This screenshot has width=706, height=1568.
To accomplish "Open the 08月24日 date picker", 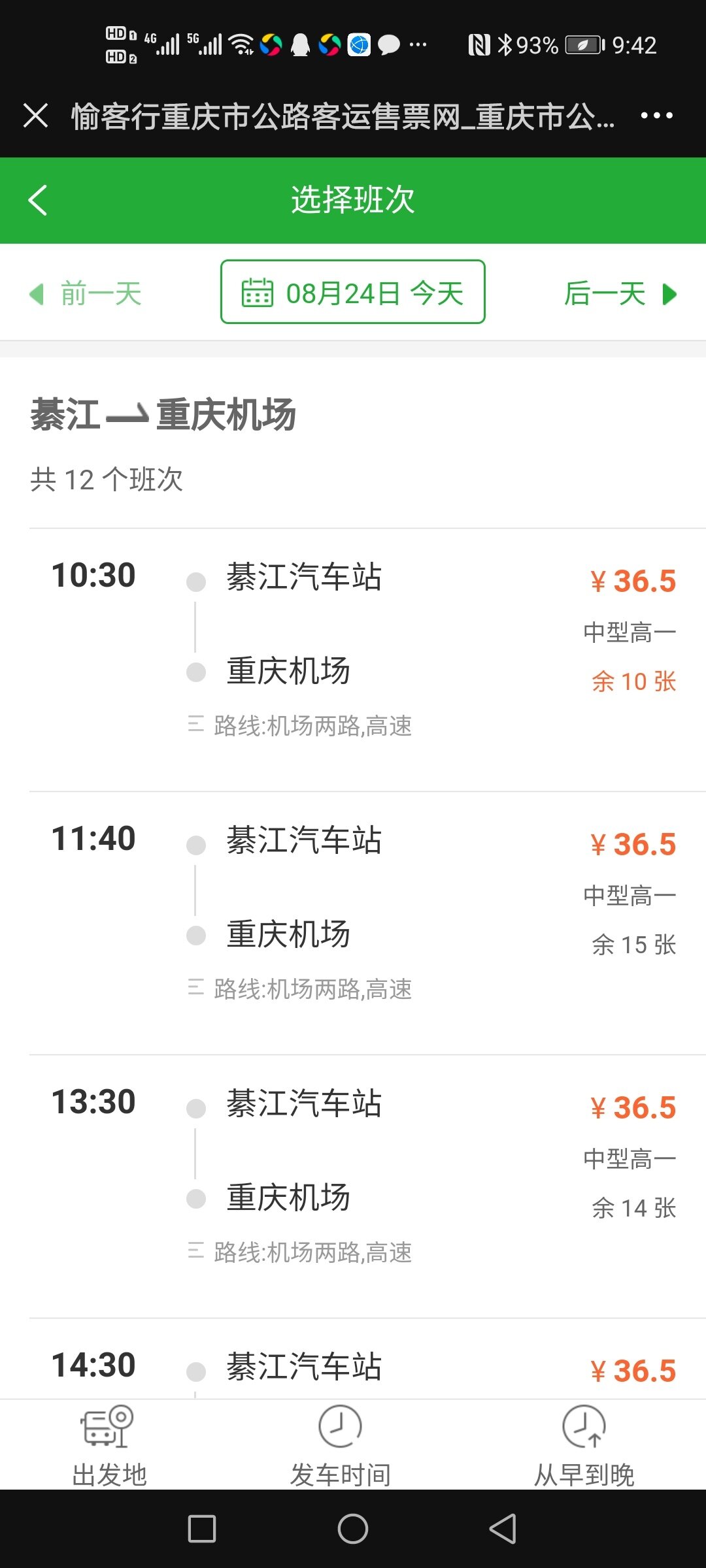I will click(x=353, y=292).
